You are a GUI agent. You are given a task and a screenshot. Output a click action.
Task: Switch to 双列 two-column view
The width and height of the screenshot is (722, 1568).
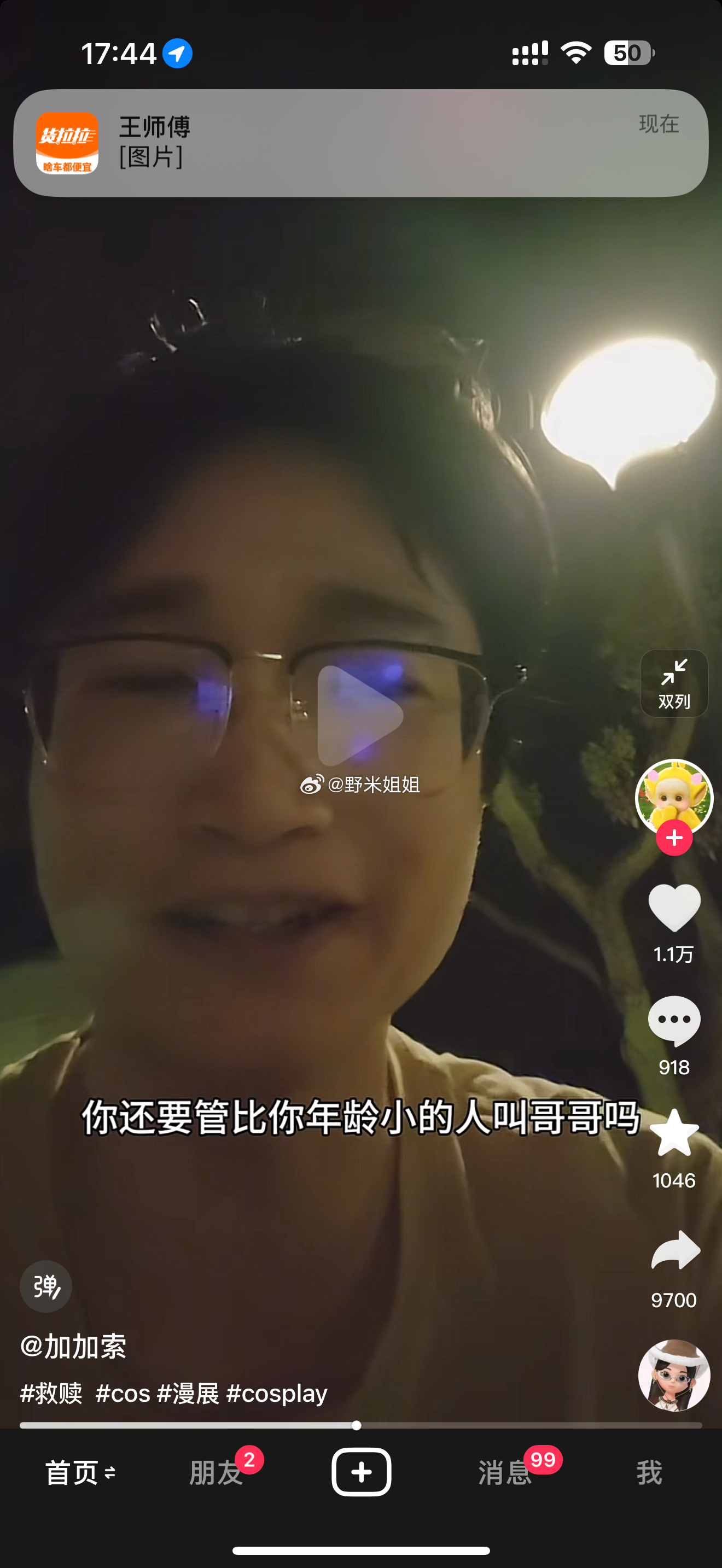[674, 683]
